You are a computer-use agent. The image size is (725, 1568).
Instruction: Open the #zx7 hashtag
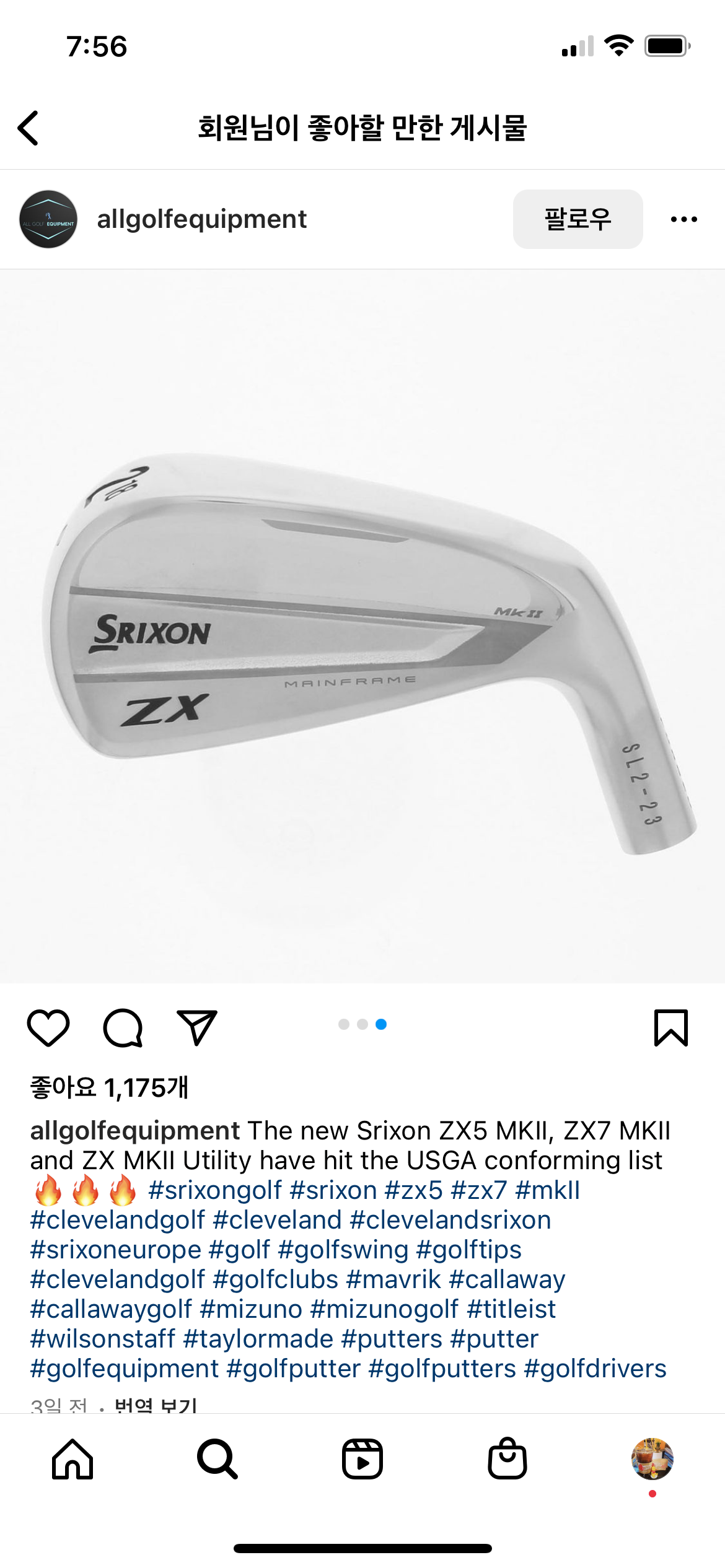(479, 1190)
